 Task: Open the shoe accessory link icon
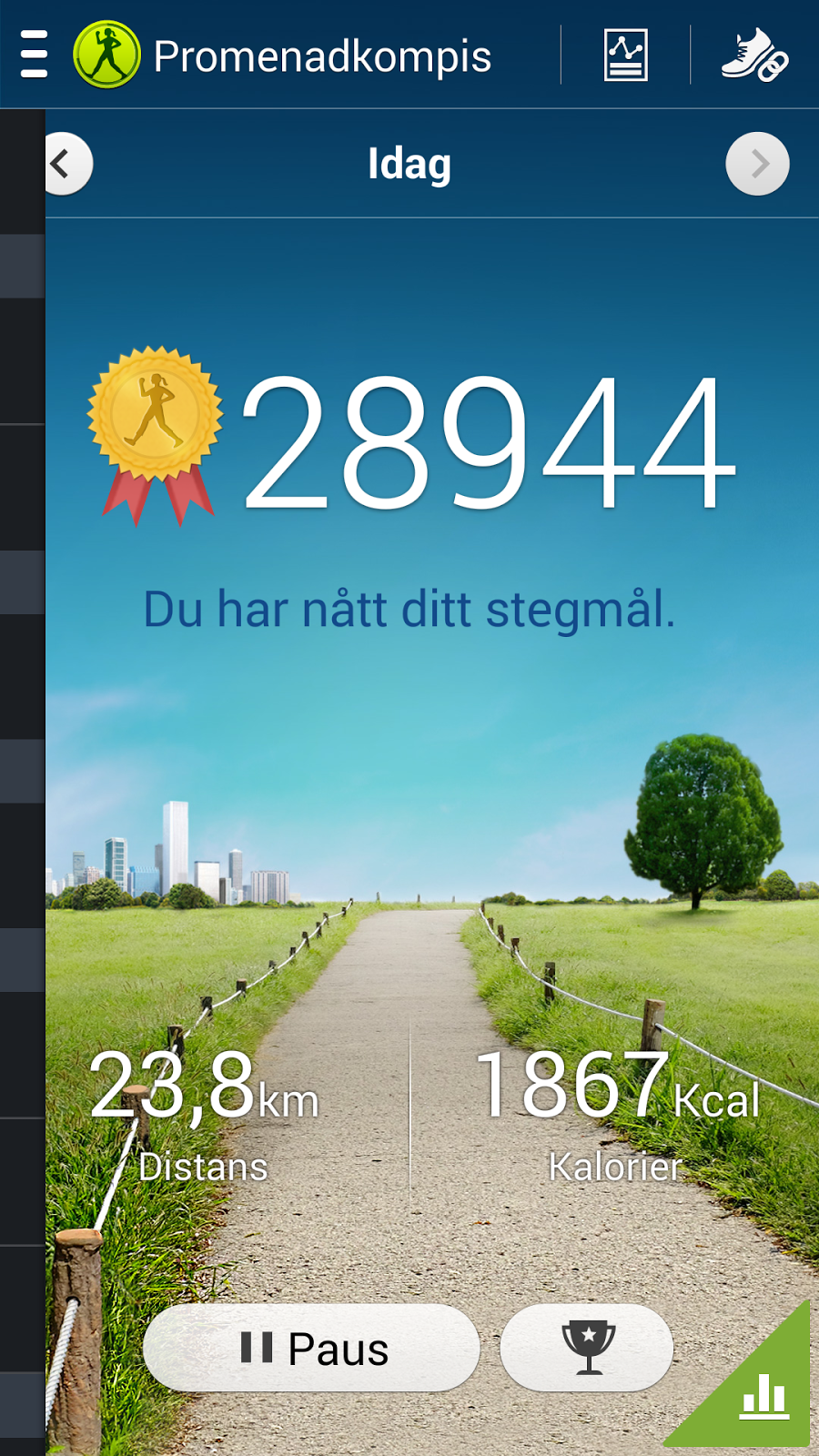click(753, 56)
